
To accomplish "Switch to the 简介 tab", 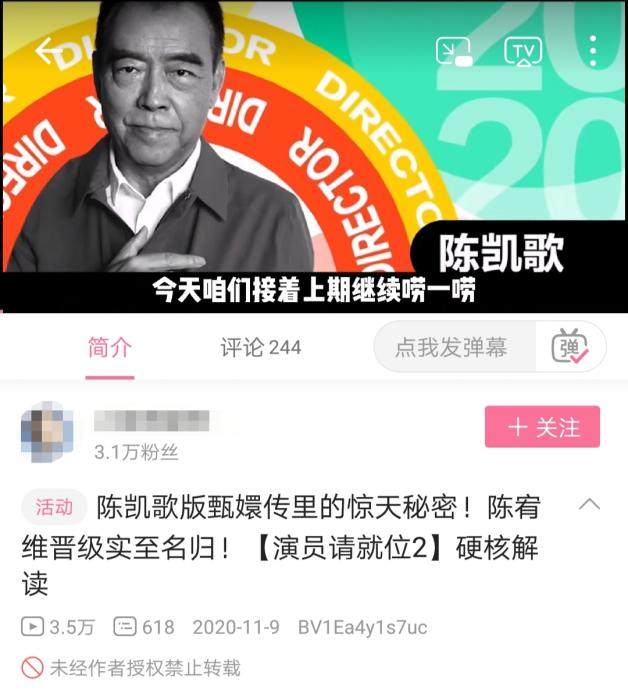I will point(109,348).
